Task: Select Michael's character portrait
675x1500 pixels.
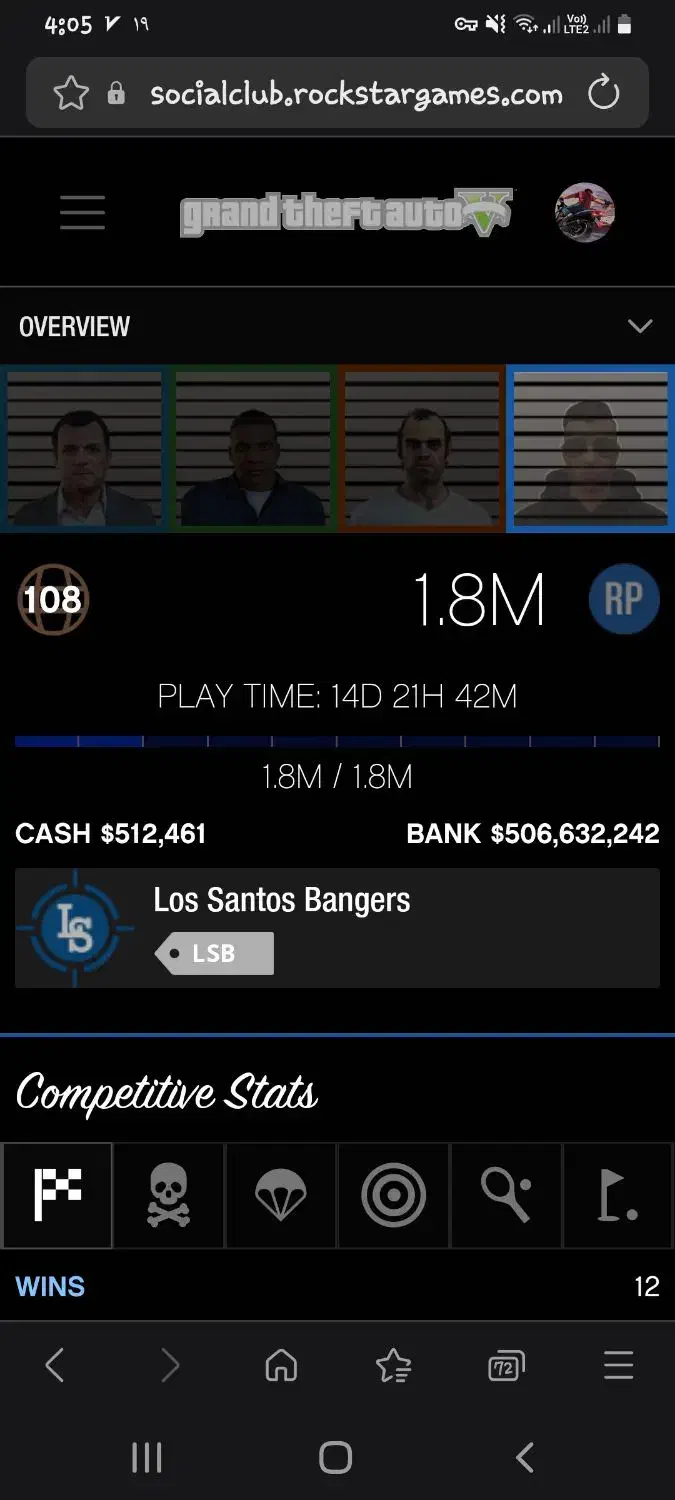Action: point(84,448)
